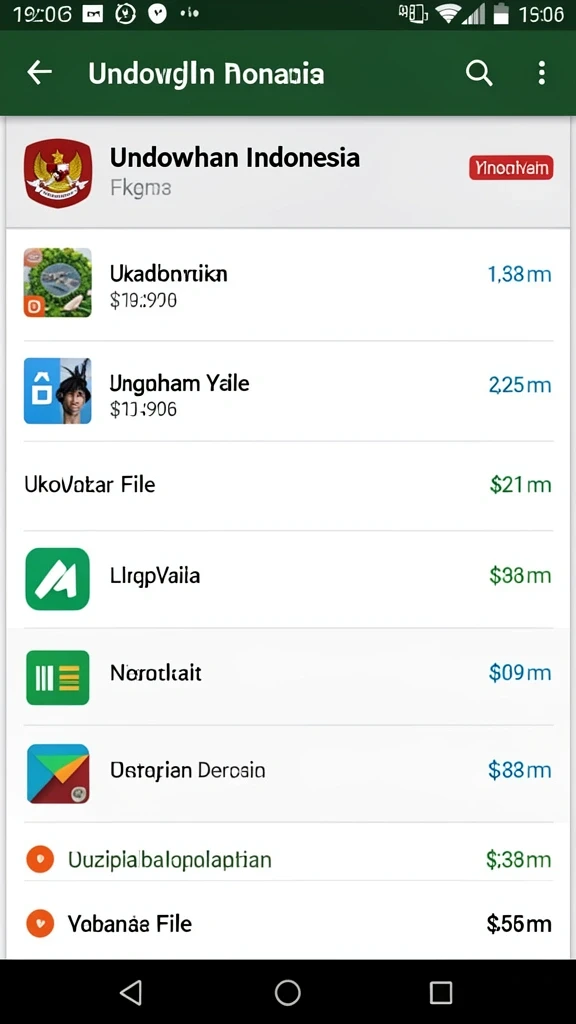Screen dimensions: 576x1024
Task: Open the Undowhan Indonesia header entry
Action: (x=288, y=173)
